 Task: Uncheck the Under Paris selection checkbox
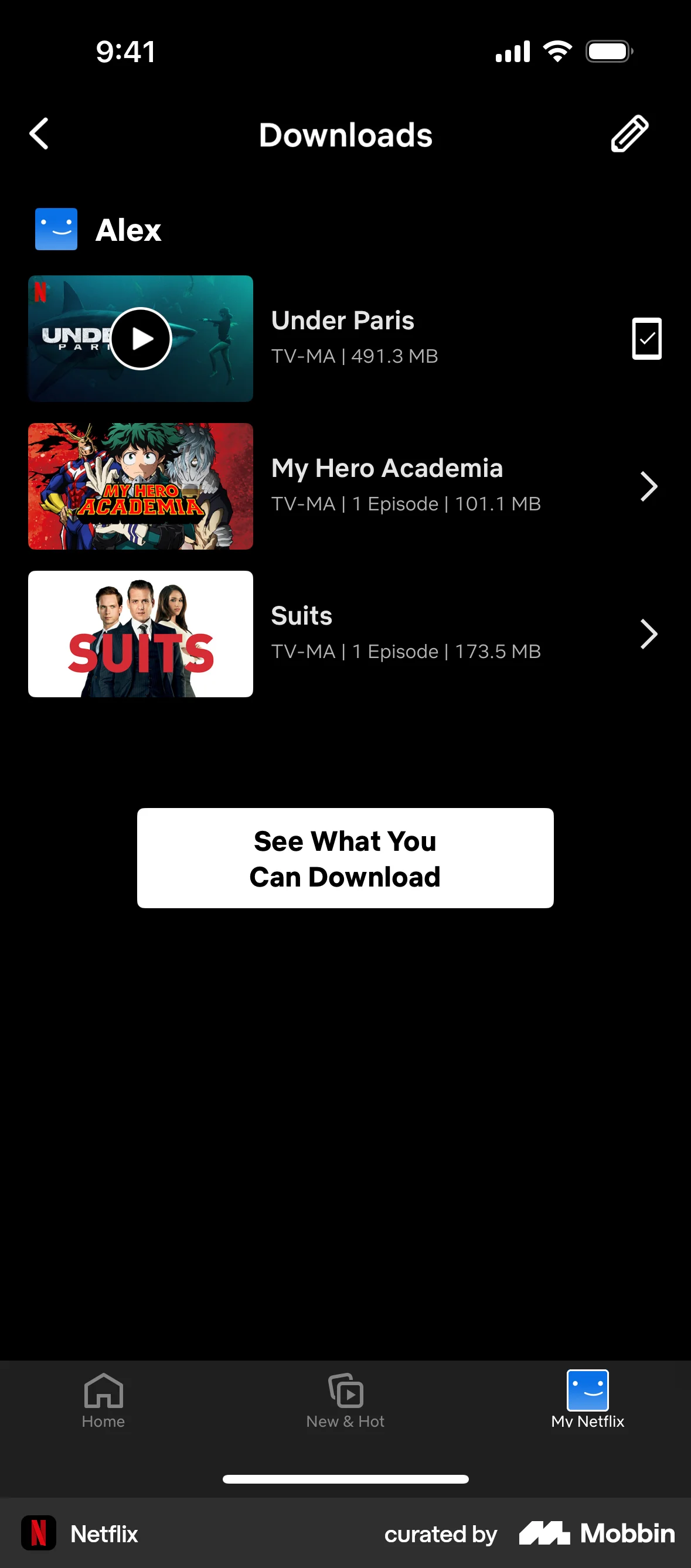click(646, 339)
